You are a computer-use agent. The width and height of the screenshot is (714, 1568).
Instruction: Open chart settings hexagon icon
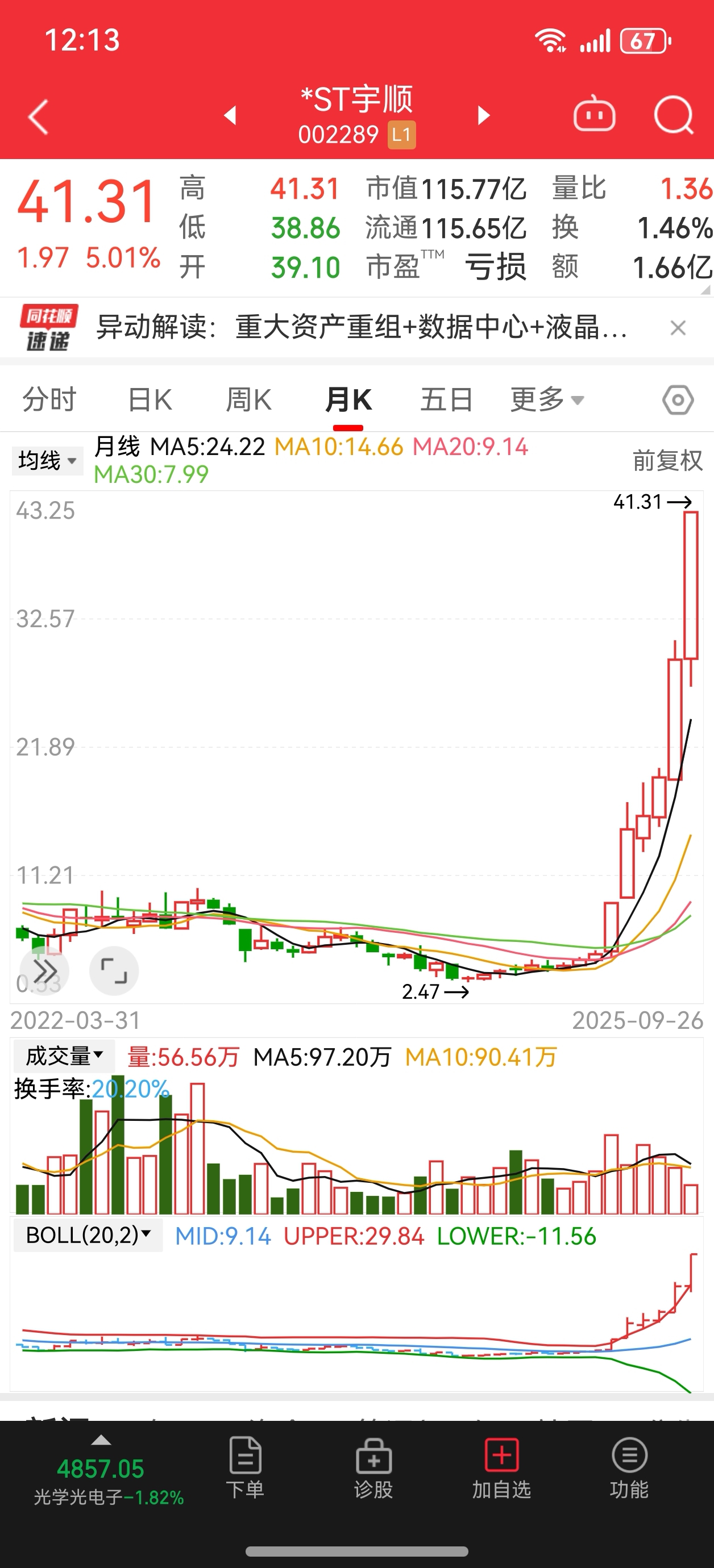[678, 400]
